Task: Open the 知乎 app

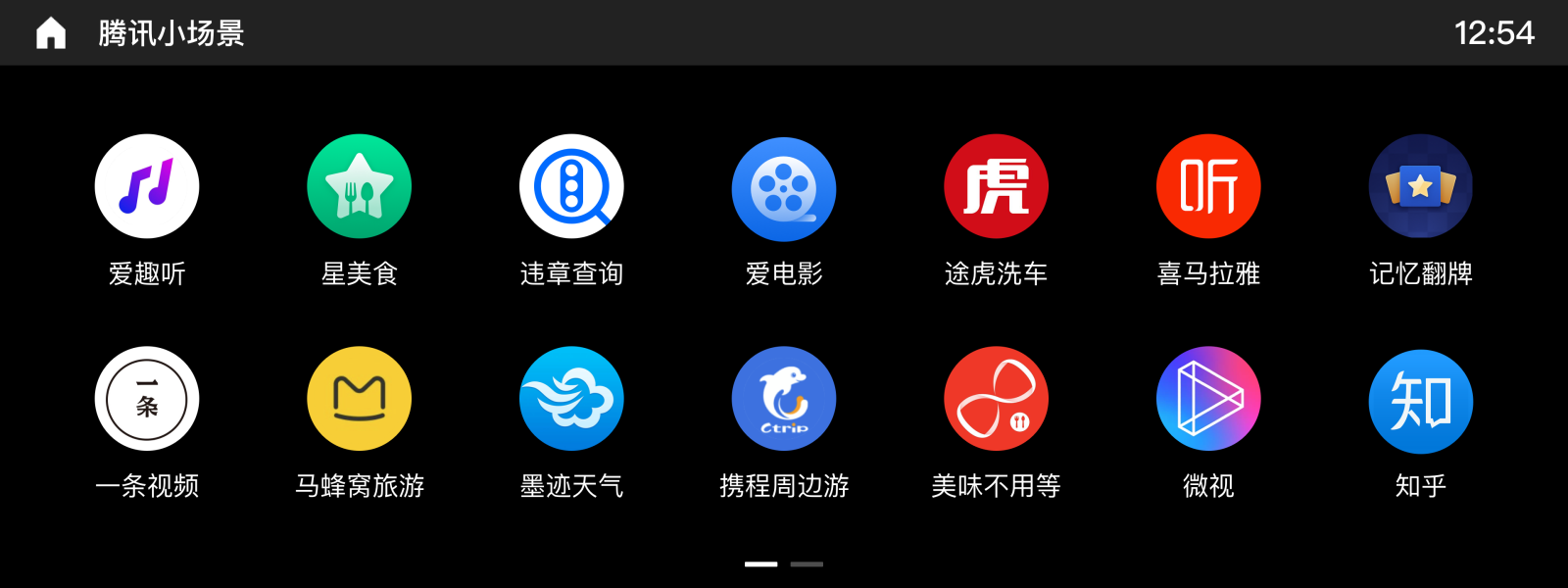Action: click(1420, 401)
